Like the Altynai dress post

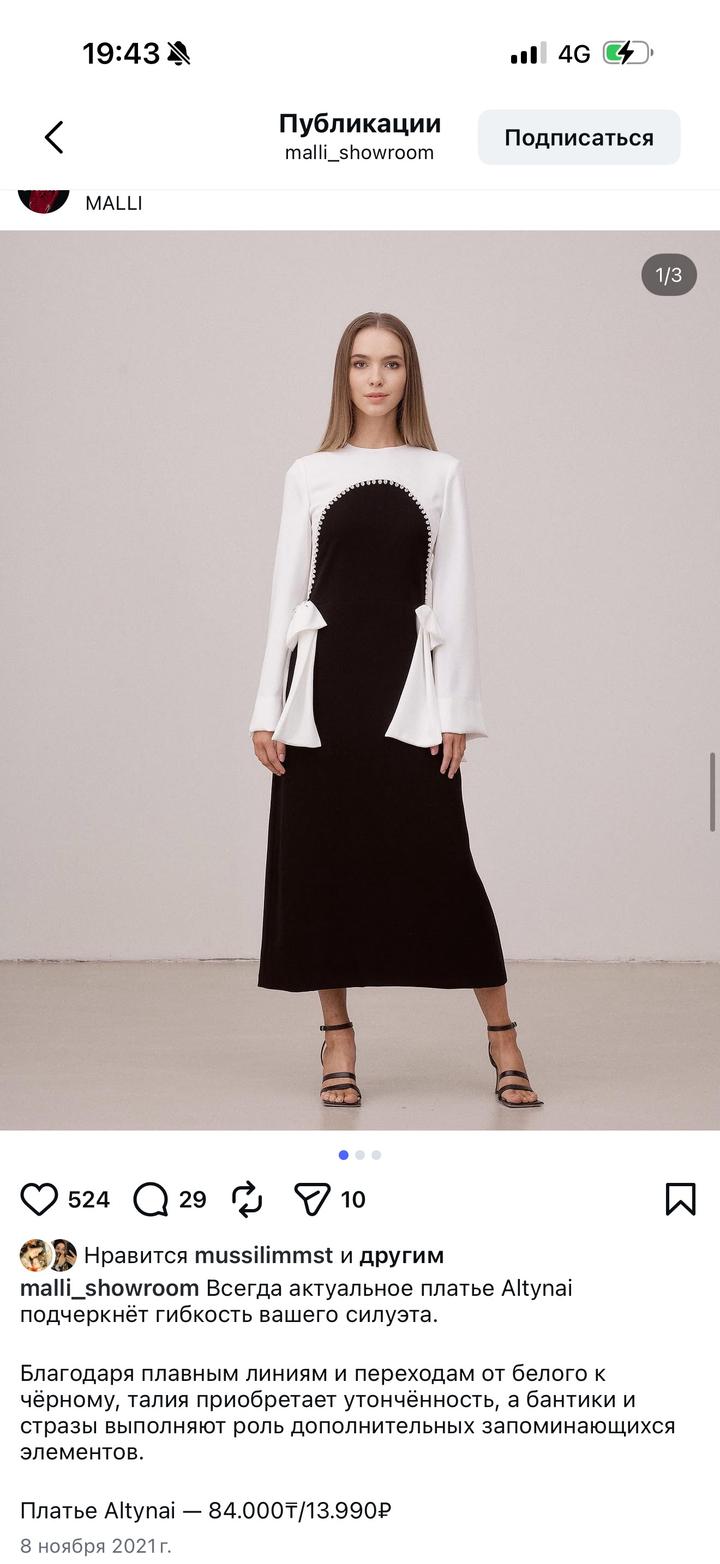click(x=40, y=1198)
